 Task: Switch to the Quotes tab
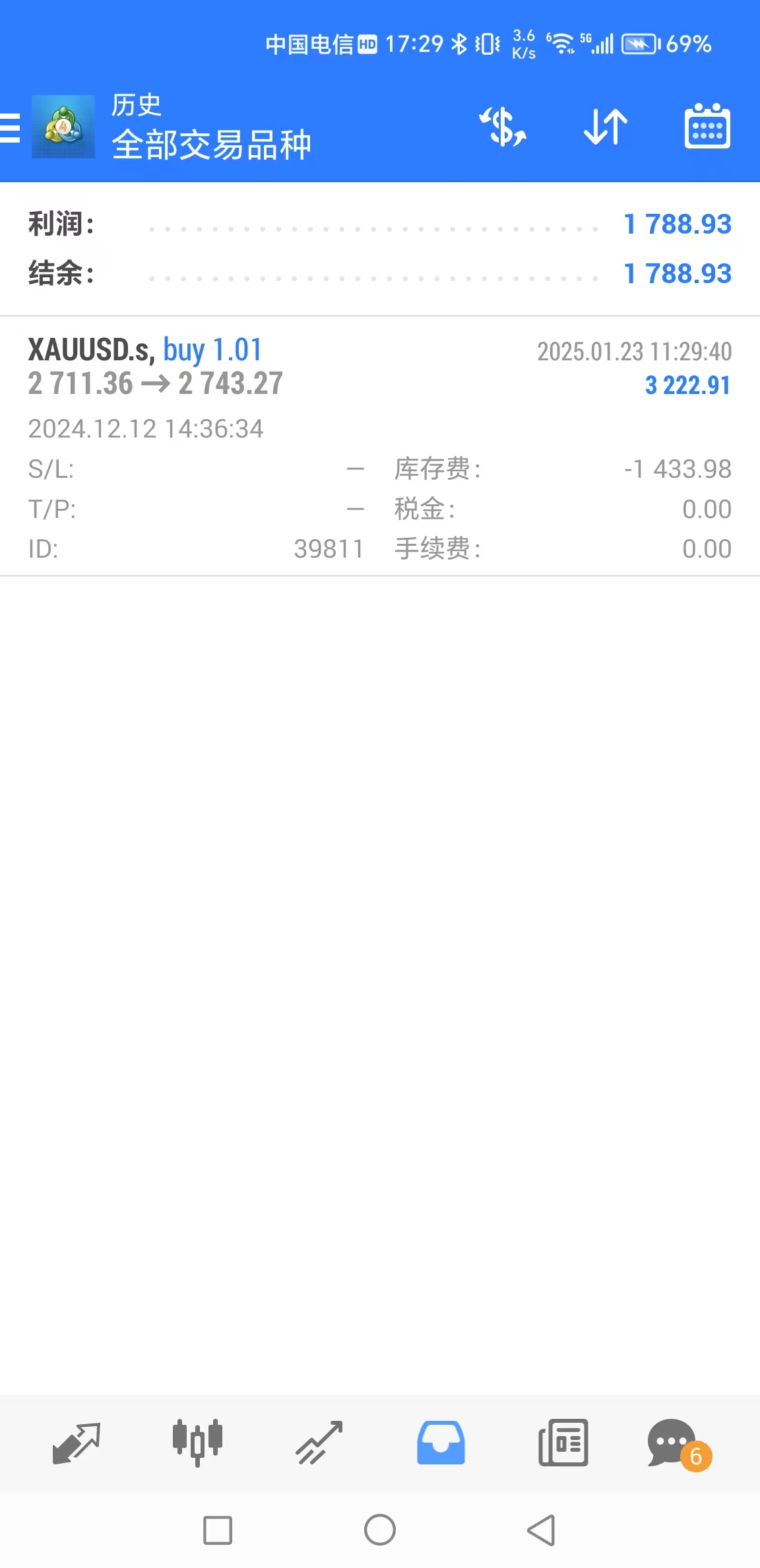76,1443
